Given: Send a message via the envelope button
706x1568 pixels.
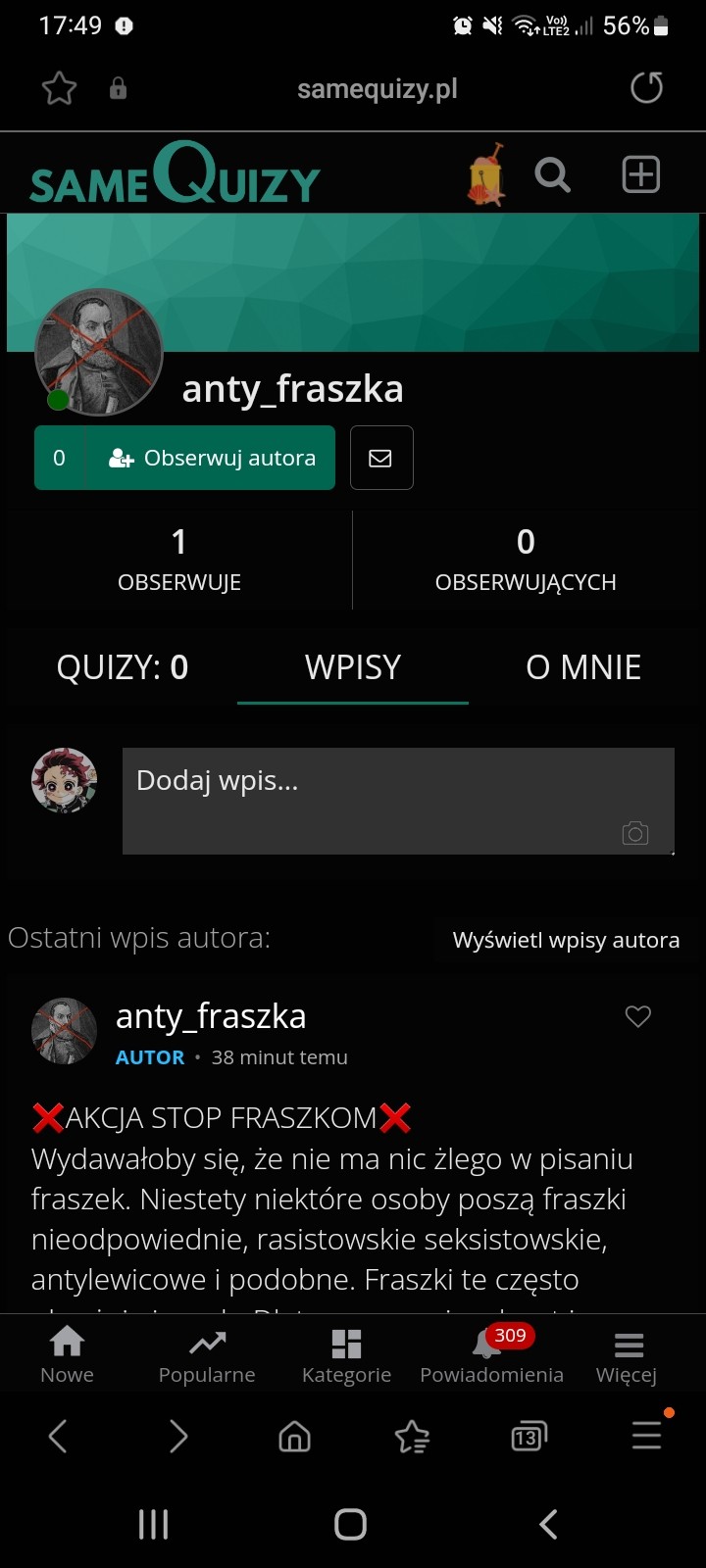Looking at the screenshot, I should point(380,458).
